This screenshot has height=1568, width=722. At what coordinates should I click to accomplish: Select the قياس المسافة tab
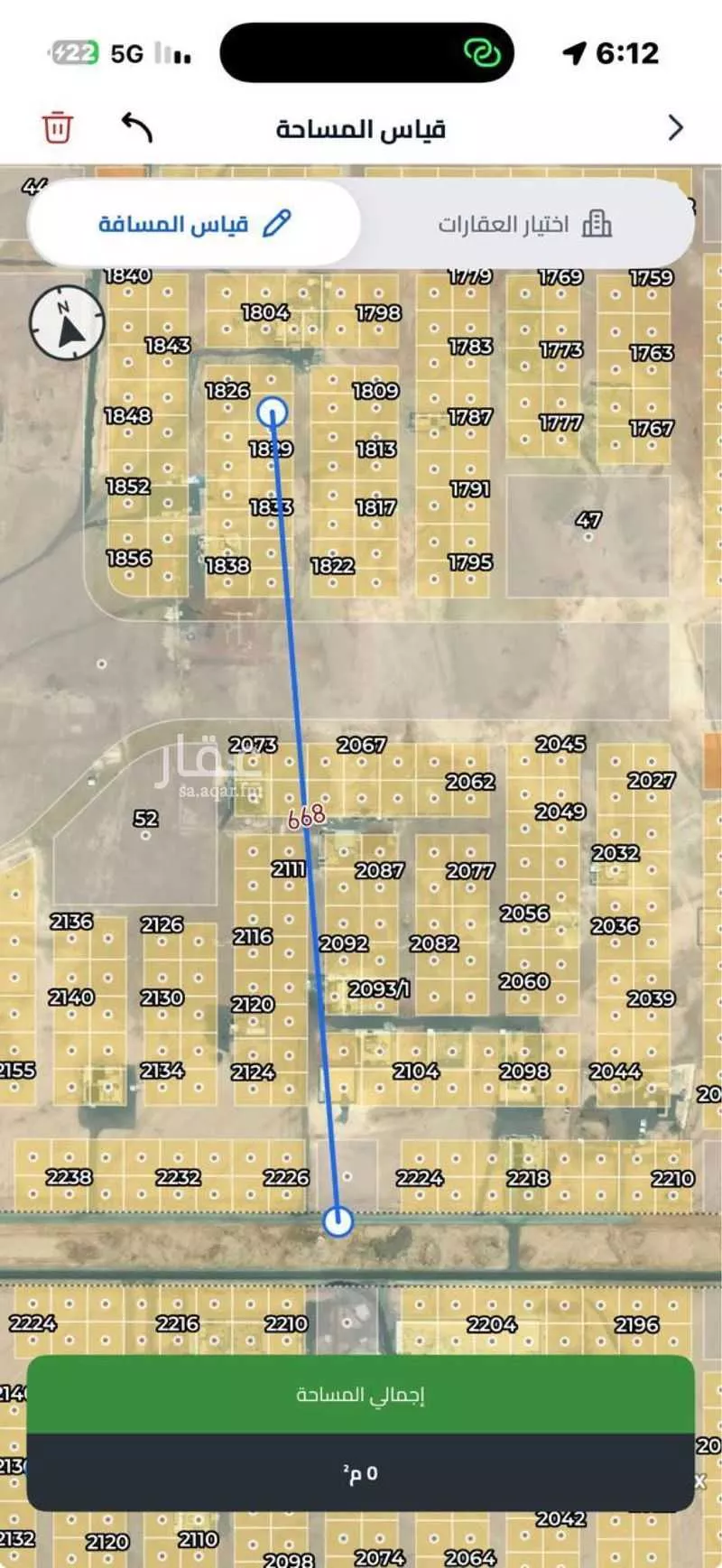[192, 223]
